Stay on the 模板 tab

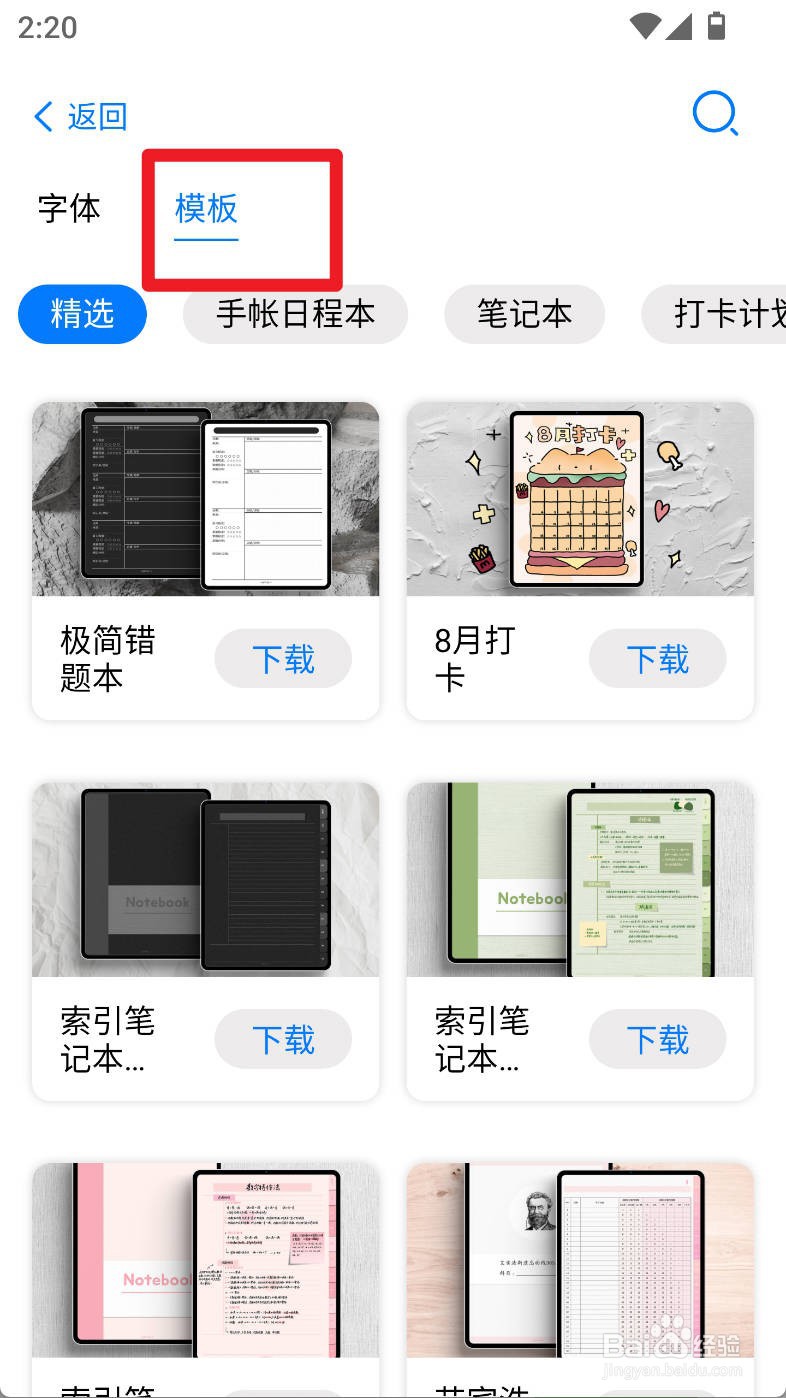206,209
